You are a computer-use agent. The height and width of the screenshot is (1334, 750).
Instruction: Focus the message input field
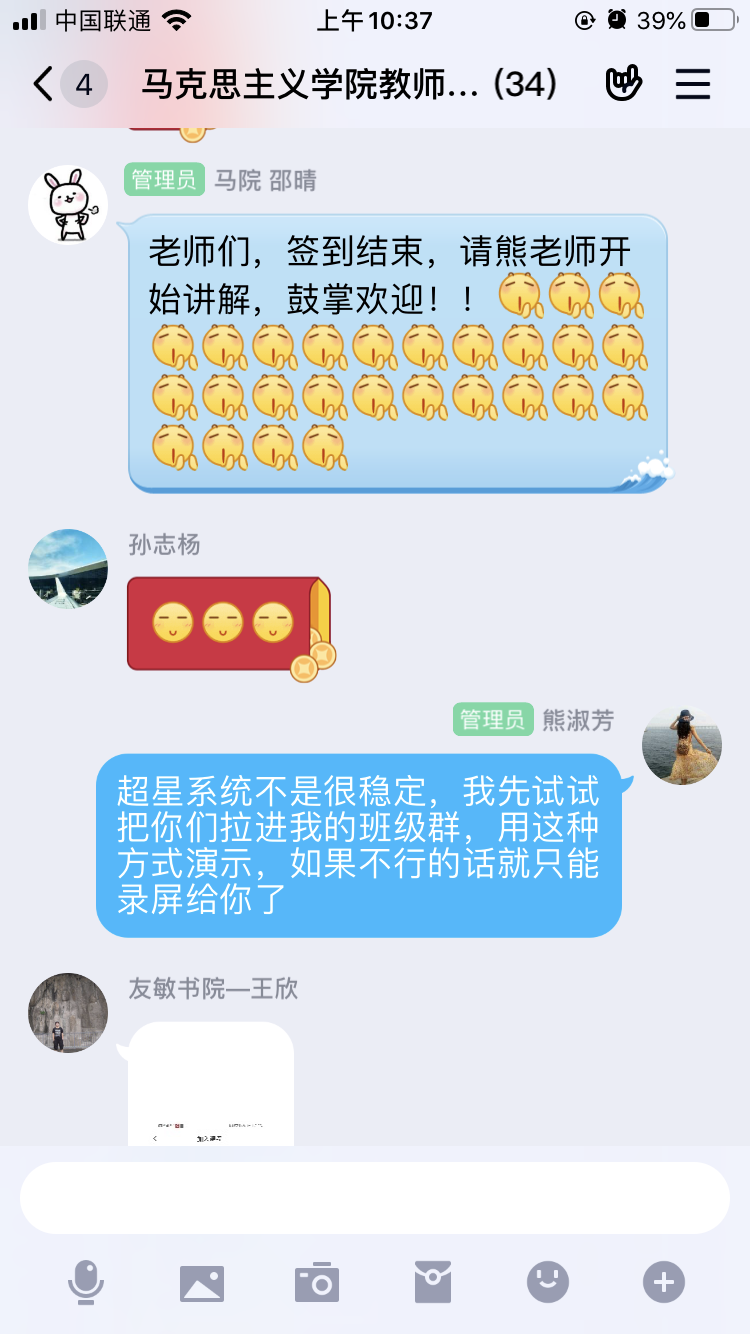375,1198
